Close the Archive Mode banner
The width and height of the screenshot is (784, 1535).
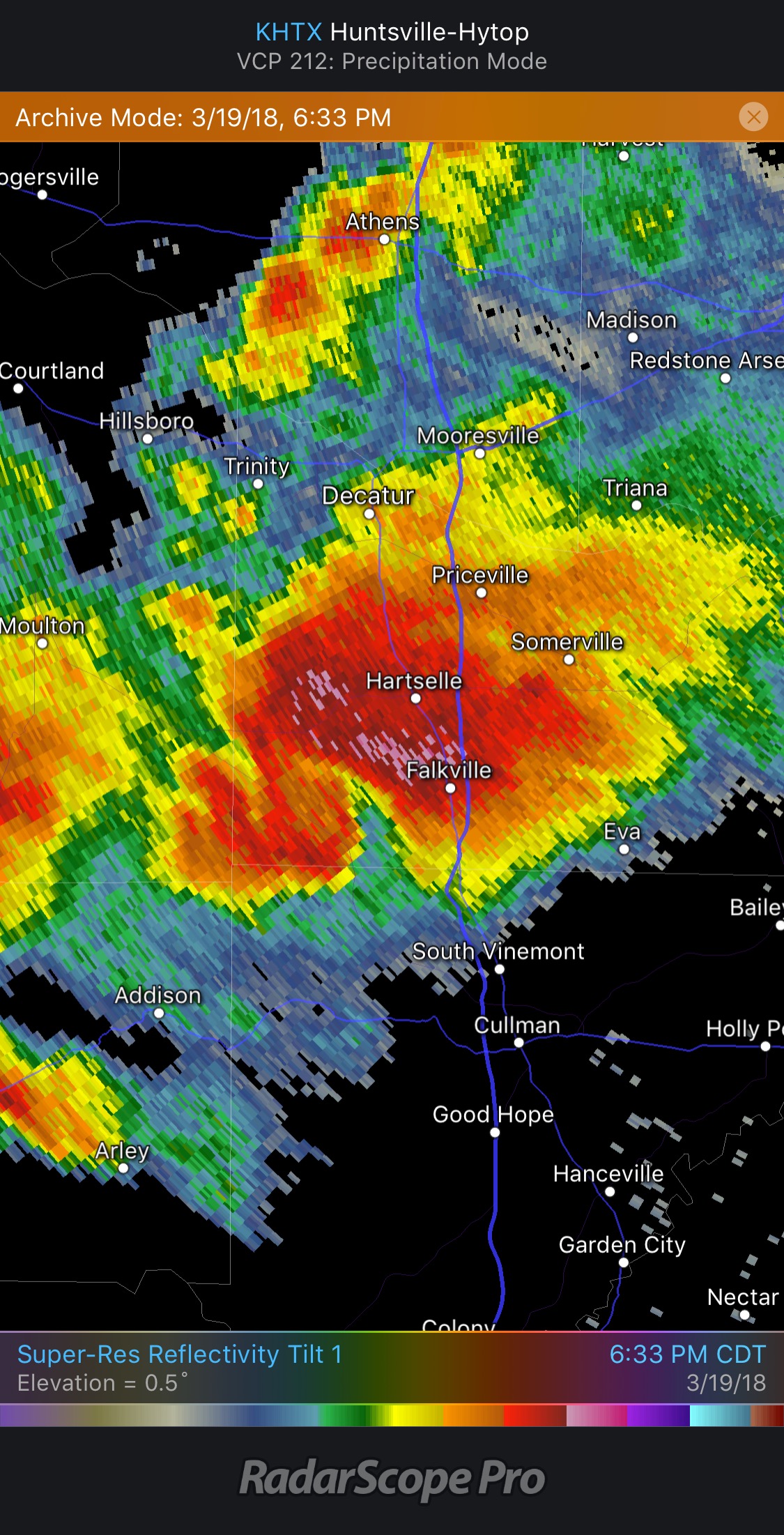click(753, 117)
